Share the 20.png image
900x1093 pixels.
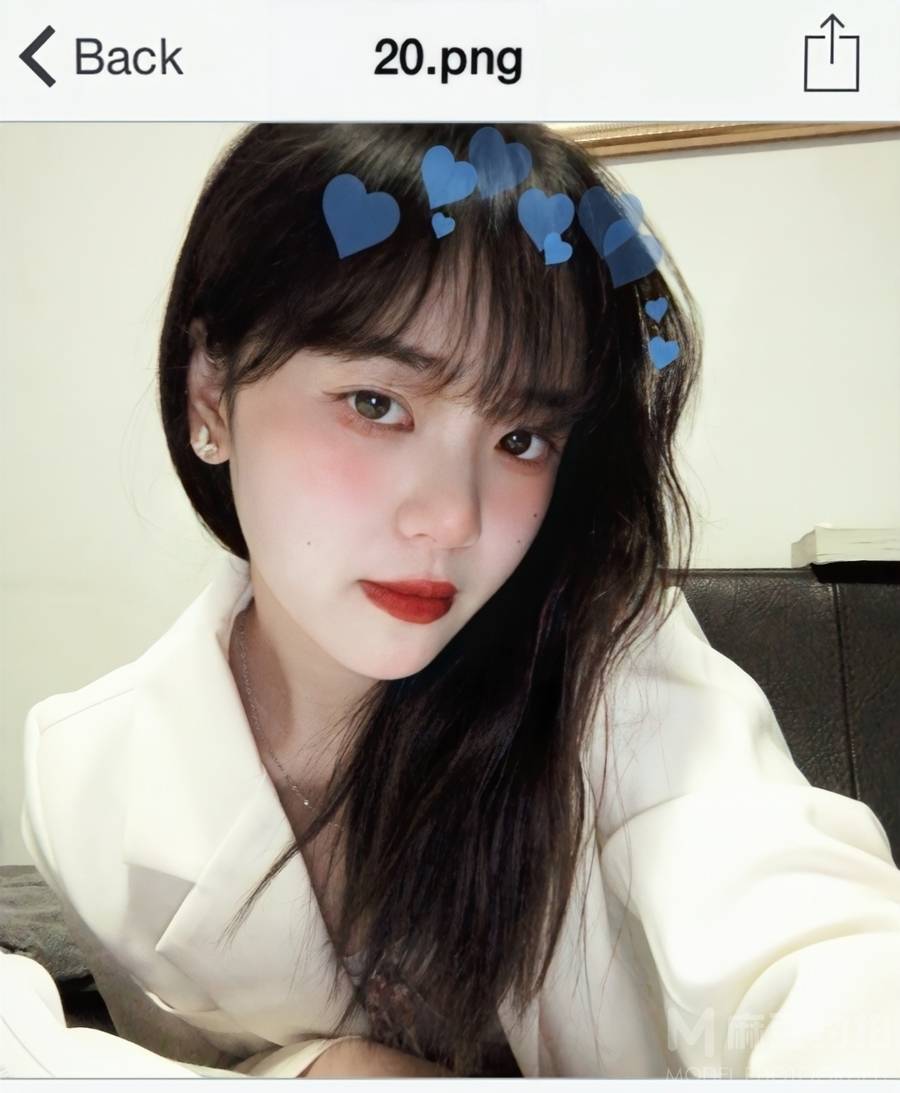click(x=831, y=55)
